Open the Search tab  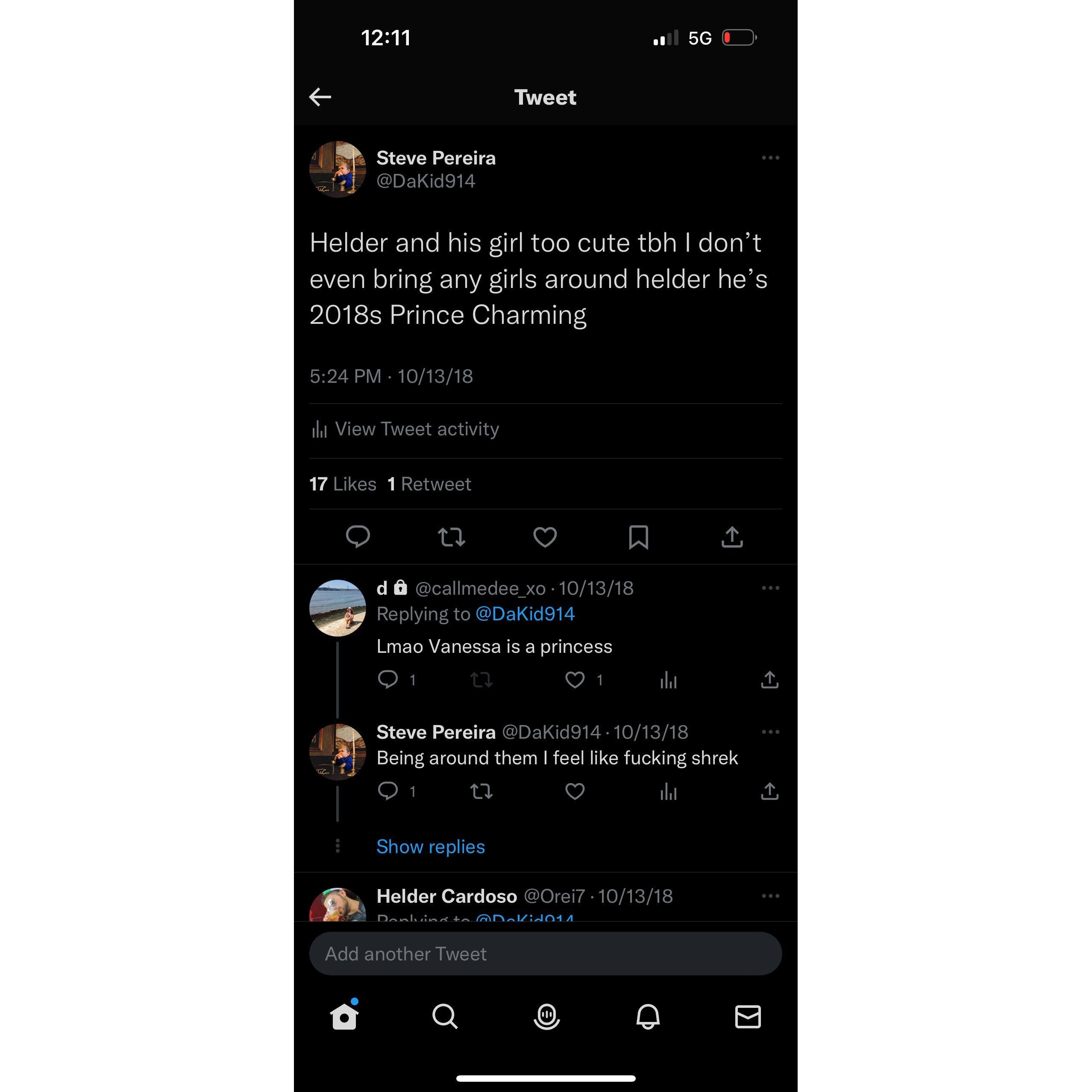[445, 1016]
